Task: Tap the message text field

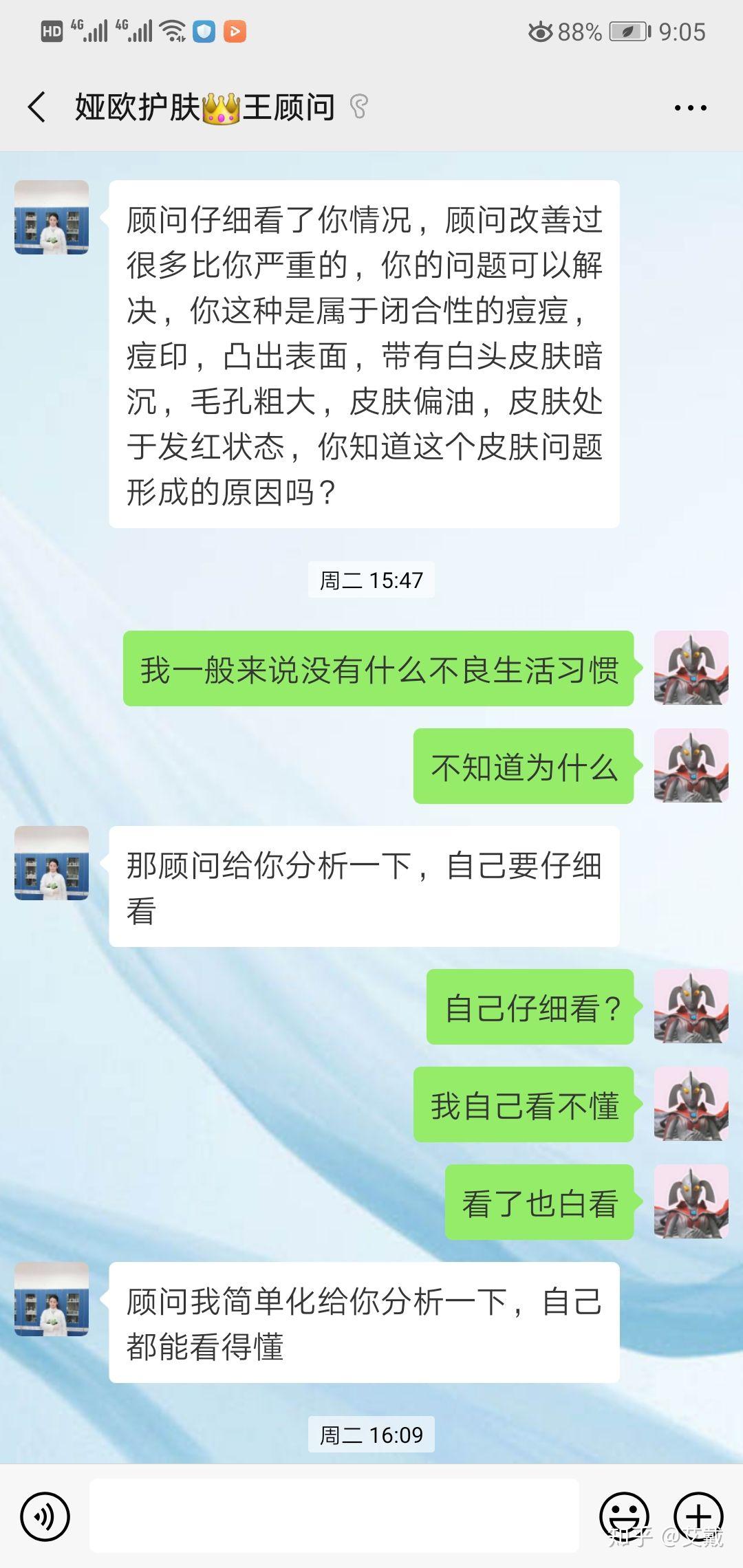Action: [x=334, y=1516]
